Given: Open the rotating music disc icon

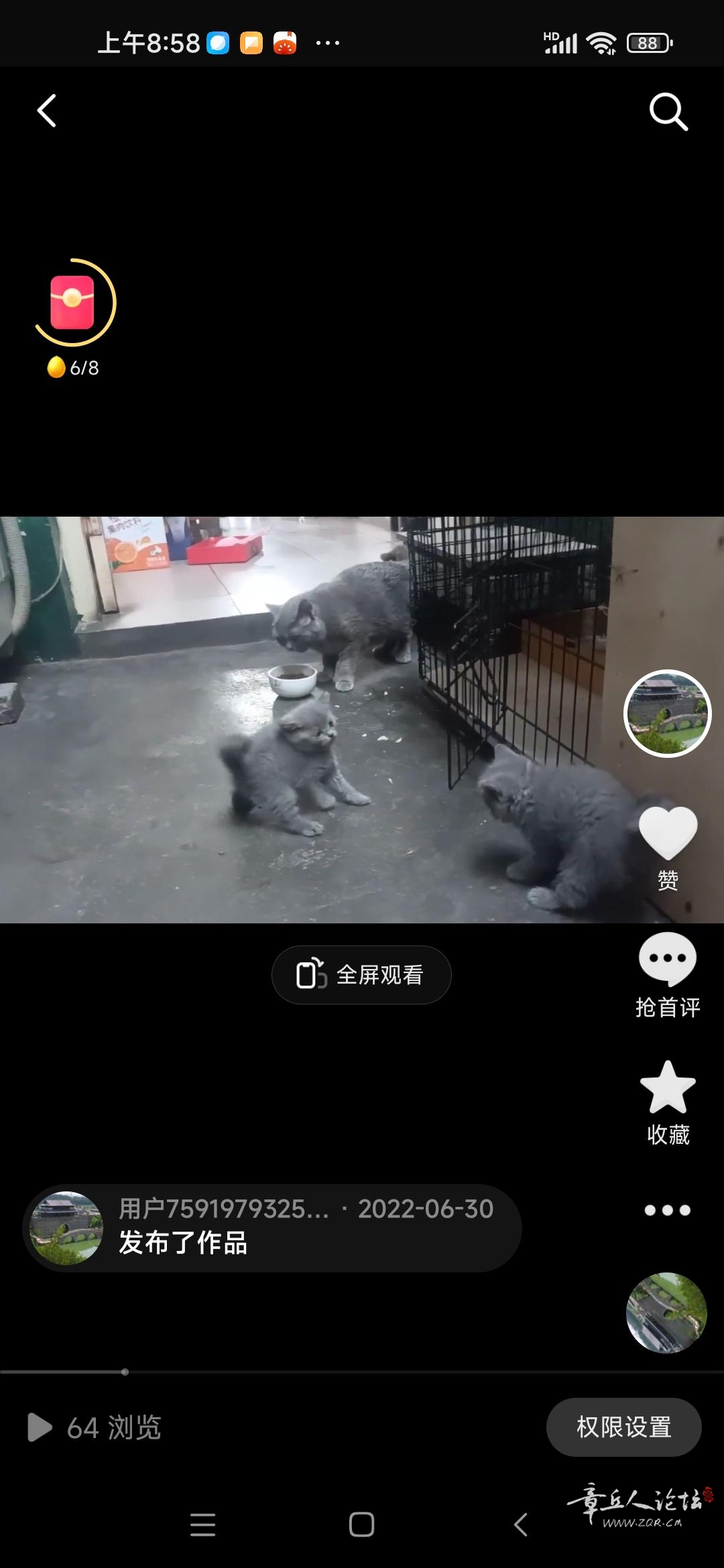Looking at the screenshot, I should pyautogui.click(x=666, y=1313).
